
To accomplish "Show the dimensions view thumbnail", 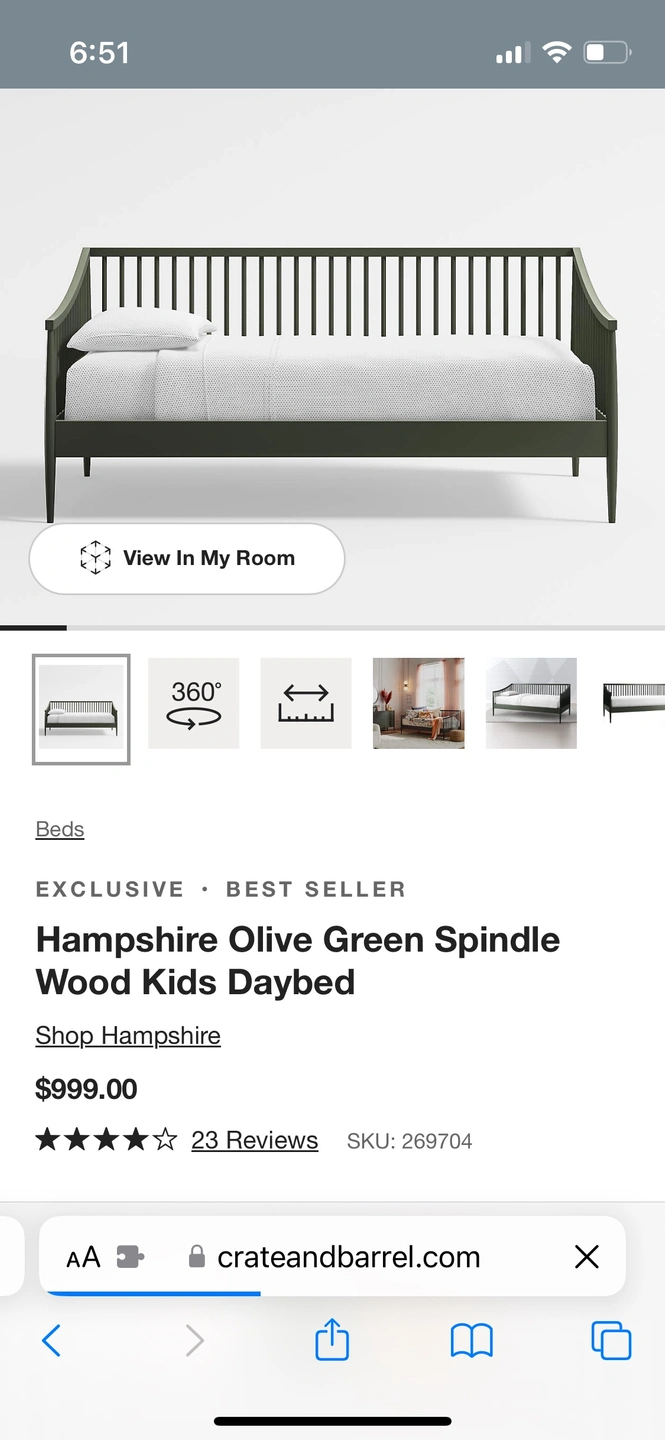I will tap(306, 704).
